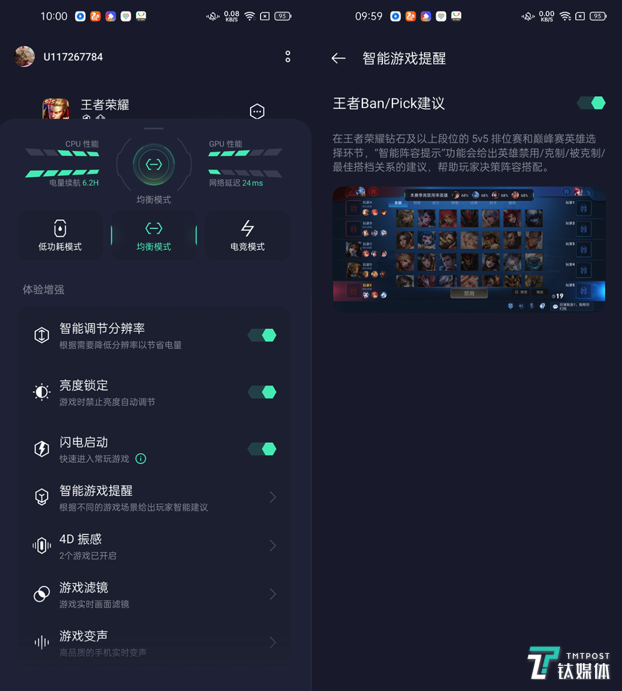The image size is (622, 691).
Task: Toggle 王者Ban/Pick建议 switch
Action: 592,103
